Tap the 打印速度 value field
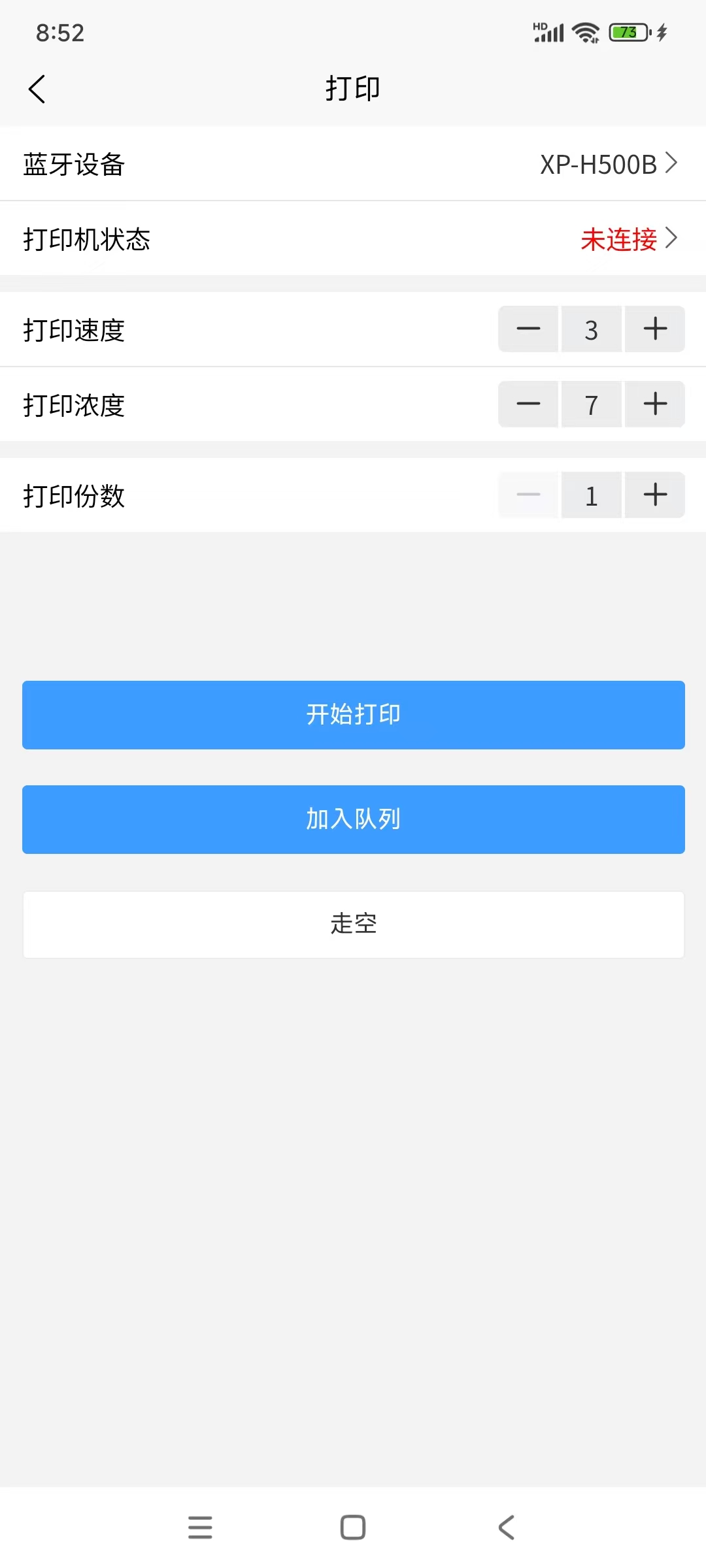Screen dimensions: 706x1568 (592, 329)
